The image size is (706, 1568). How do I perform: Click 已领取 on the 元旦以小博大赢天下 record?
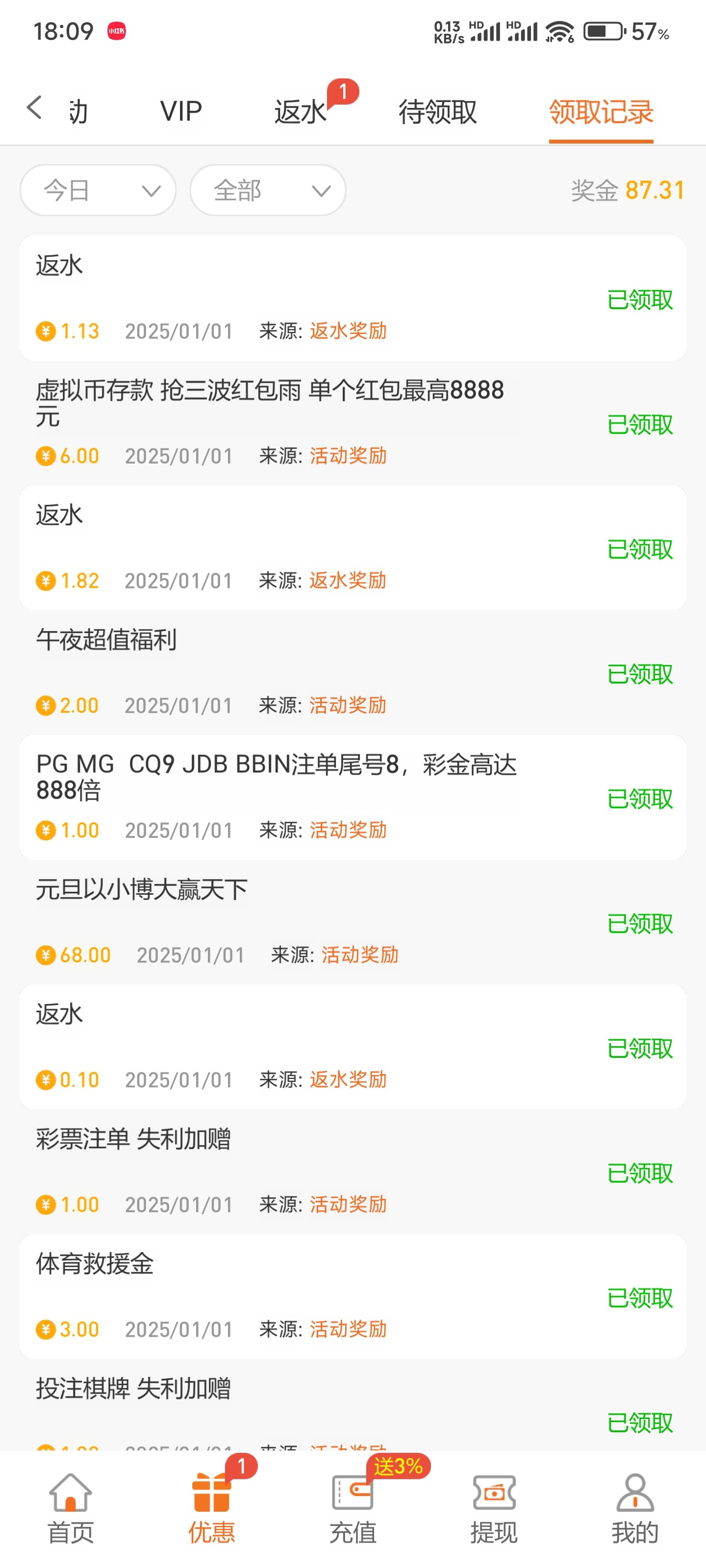[639, 924]
